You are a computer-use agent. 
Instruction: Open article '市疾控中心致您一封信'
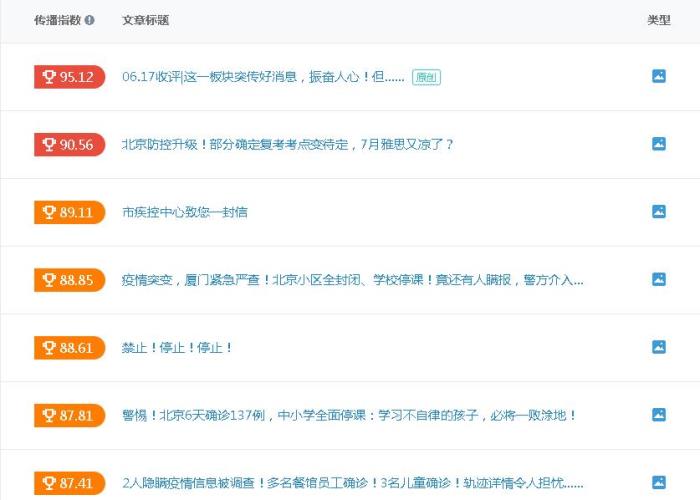(184, 212)
